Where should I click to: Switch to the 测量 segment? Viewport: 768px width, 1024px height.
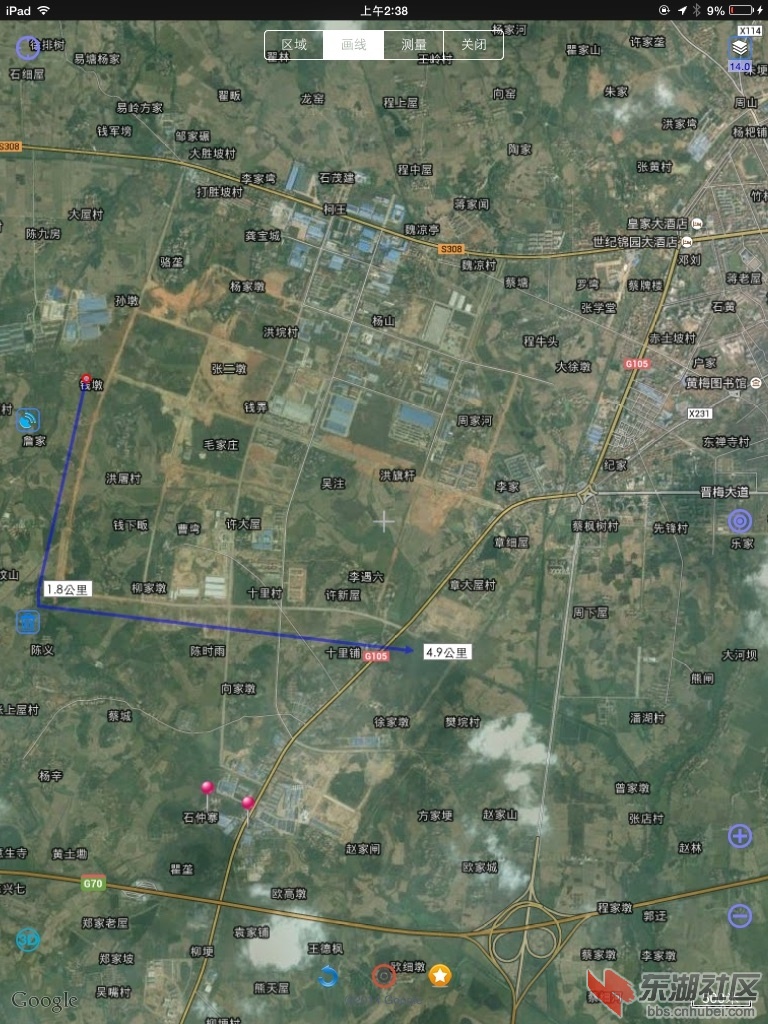click(414, 45)
